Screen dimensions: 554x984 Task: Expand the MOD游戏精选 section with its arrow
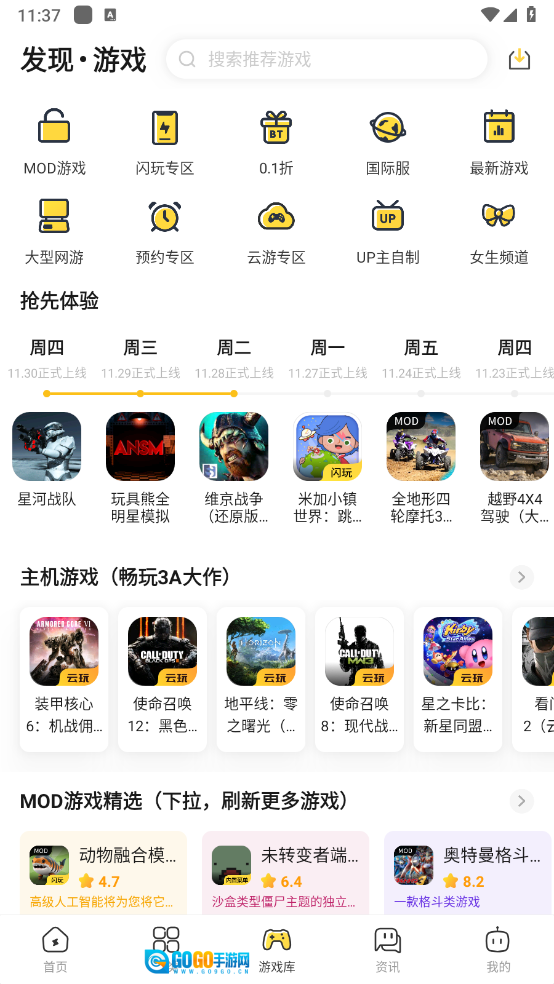click(521, 801)
